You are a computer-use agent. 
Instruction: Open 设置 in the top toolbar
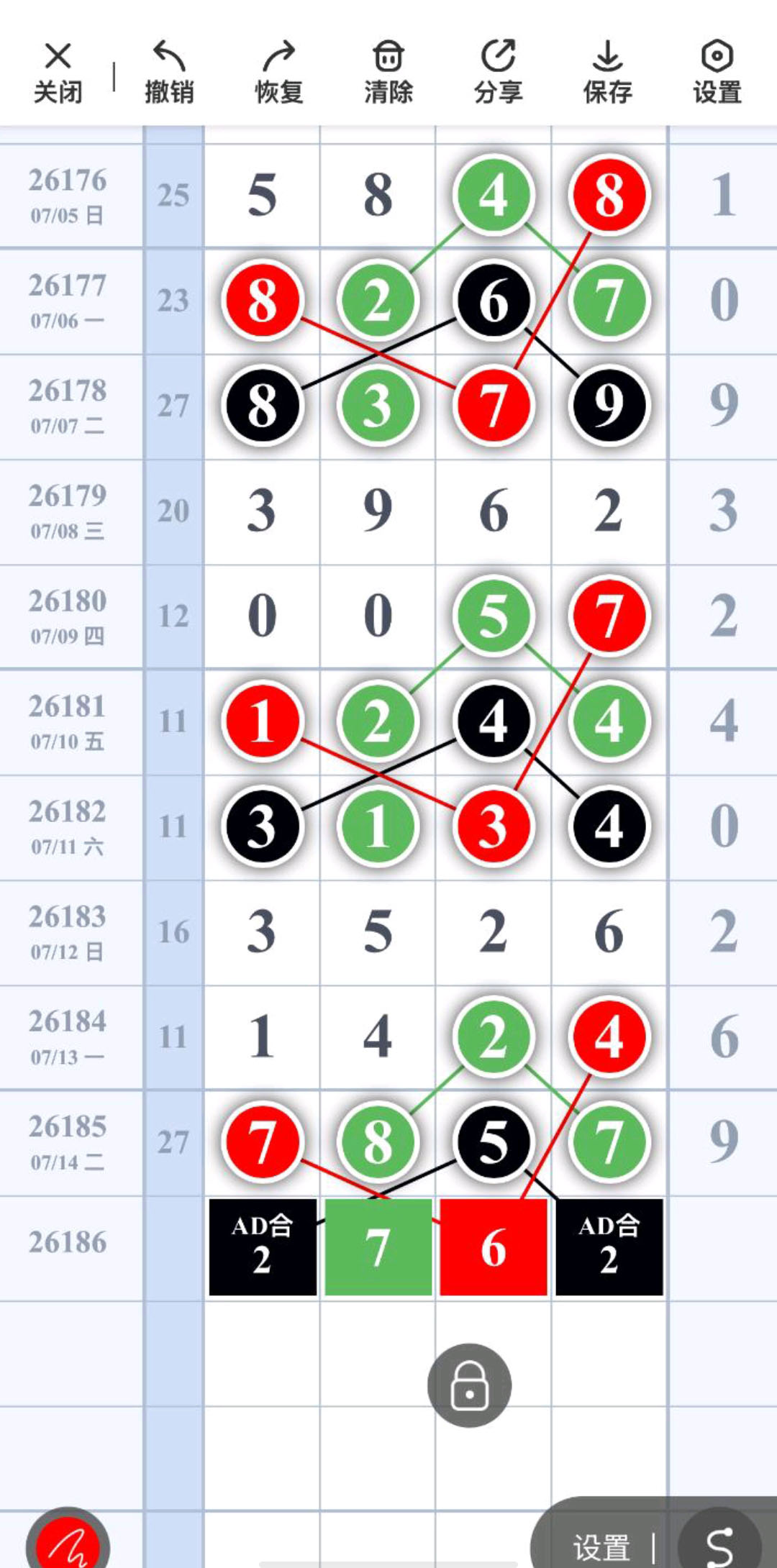point(717,73)
